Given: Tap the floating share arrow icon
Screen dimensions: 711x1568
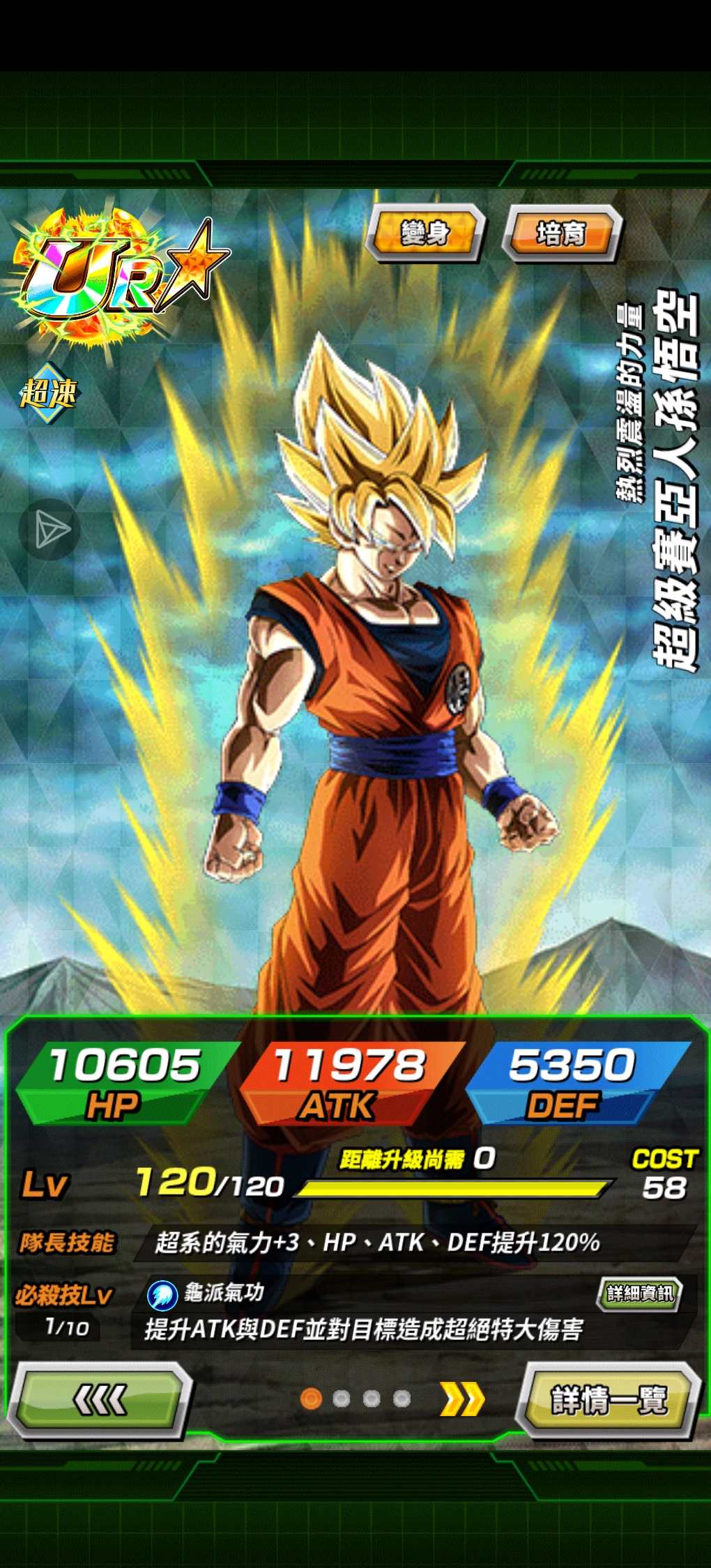Looking at the screenshot, I should [x=50, y=530].
